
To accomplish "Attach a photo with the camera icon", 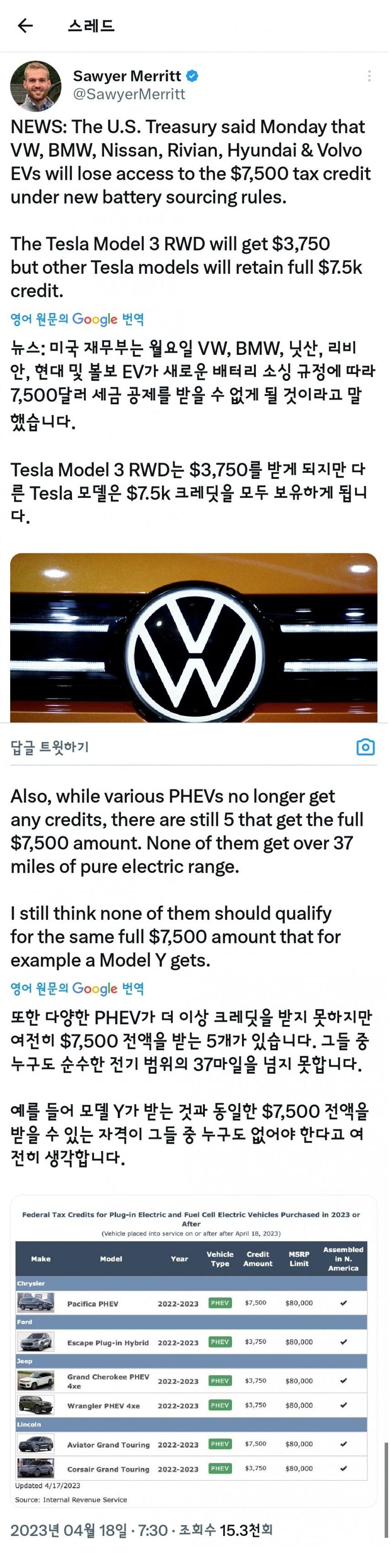I will click(365, 747).
